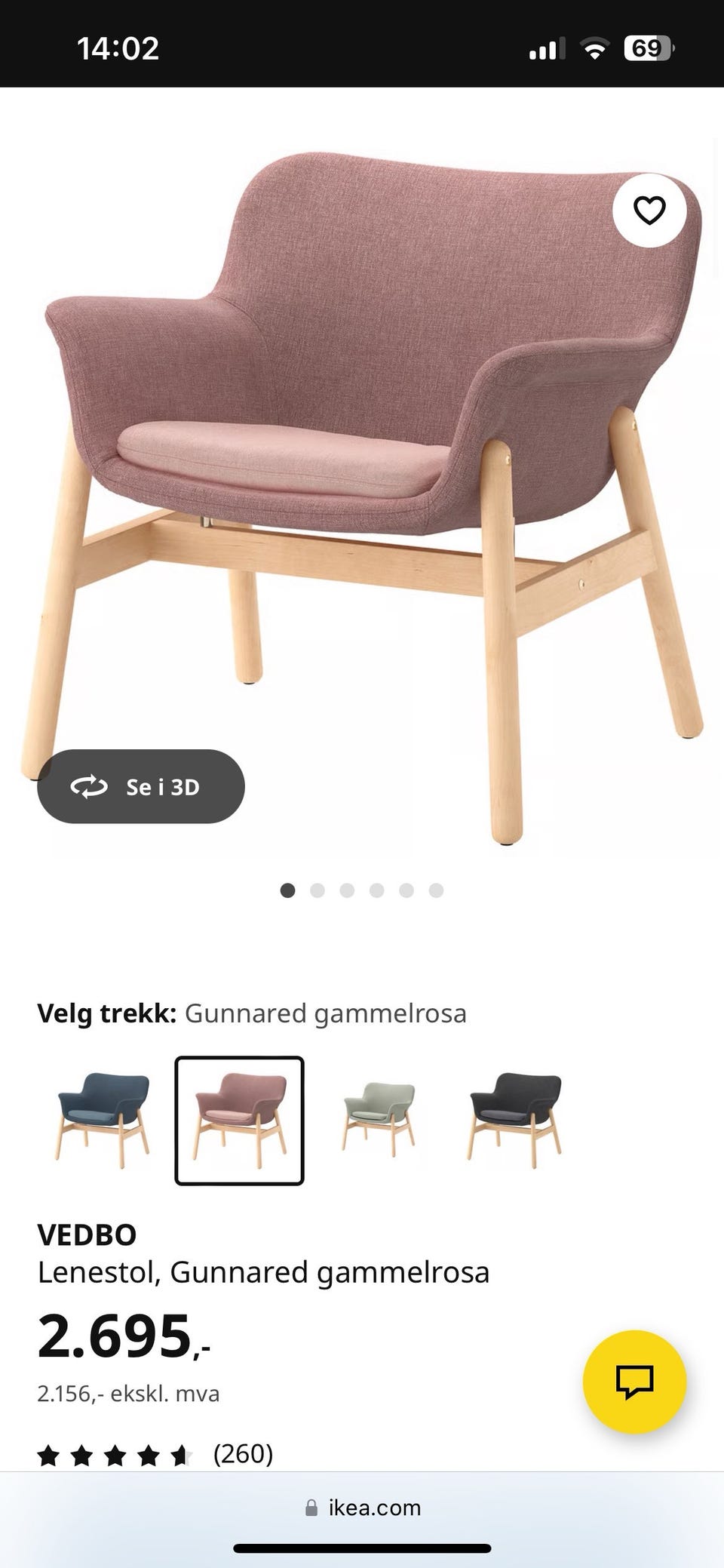The width and height of the screenshot is (724, 1568).
Task: Tap the heart favorite icon on the chair photo
Action: coord(649,211)
